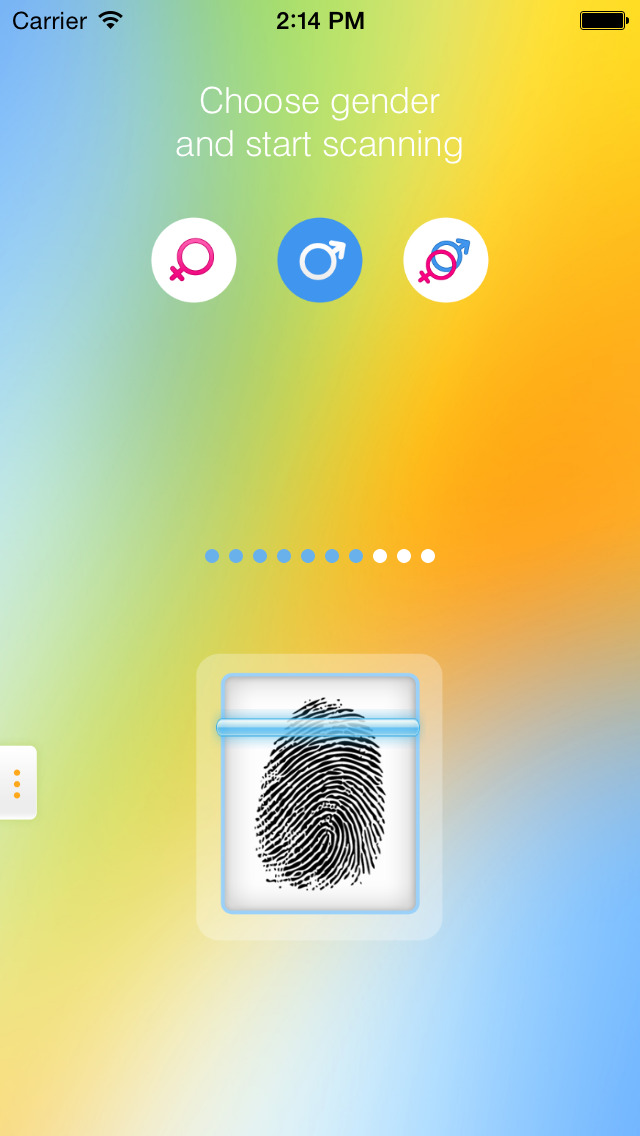The width and height of the screenshot is (640, 1136).
Task: Tap the fingerprint scanner pad
Action: click(320, 793)
